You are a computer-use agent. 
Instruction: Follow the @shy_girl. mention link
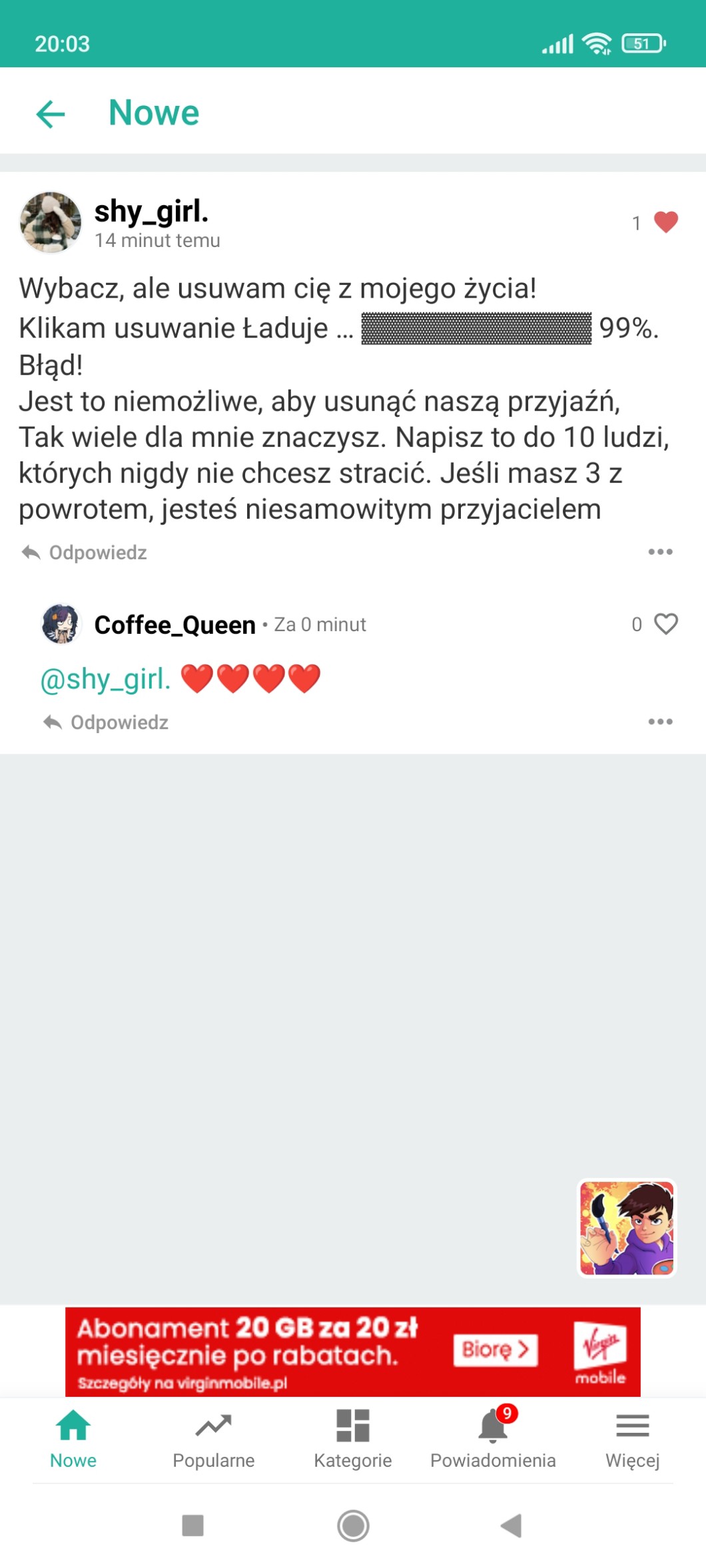[x=106, y=679]
